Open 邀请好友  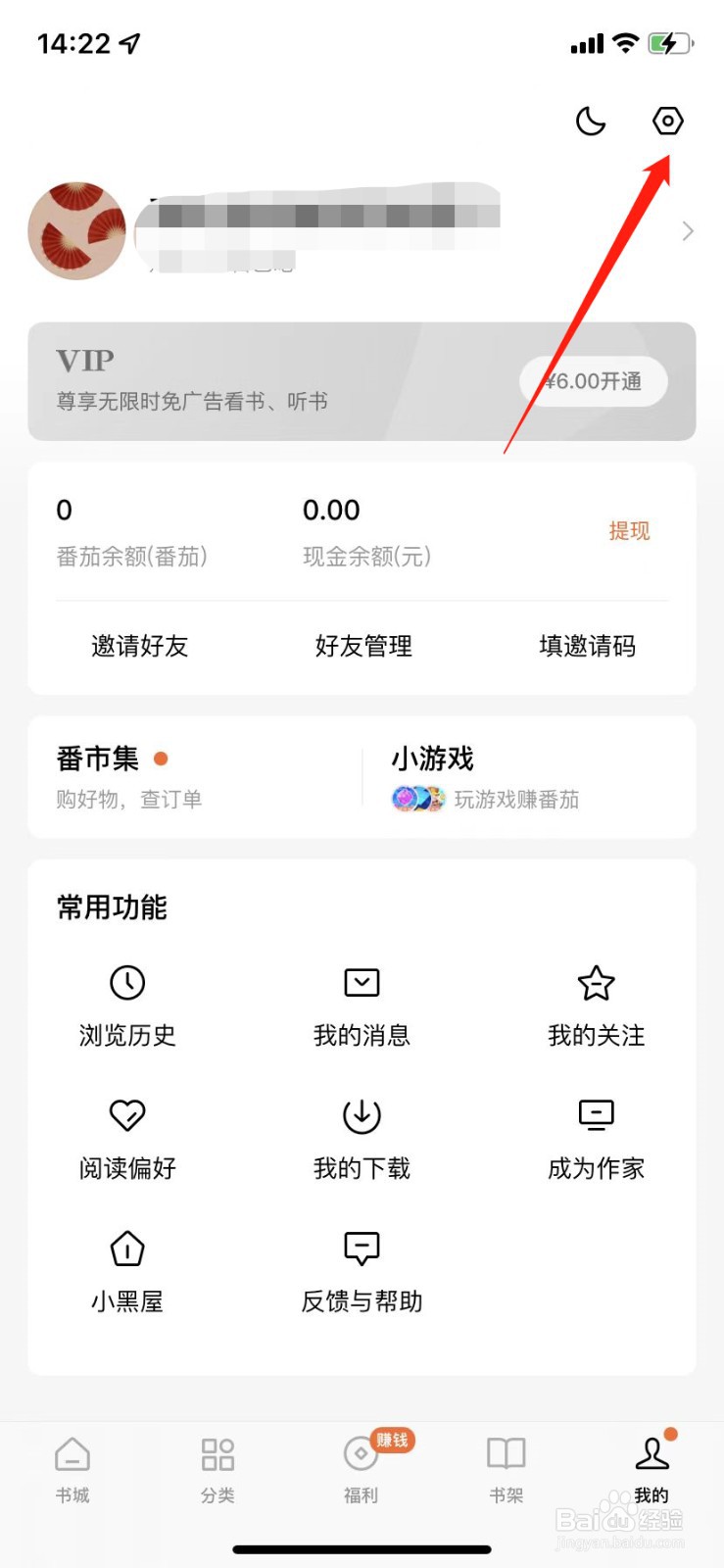click(139, 646)
